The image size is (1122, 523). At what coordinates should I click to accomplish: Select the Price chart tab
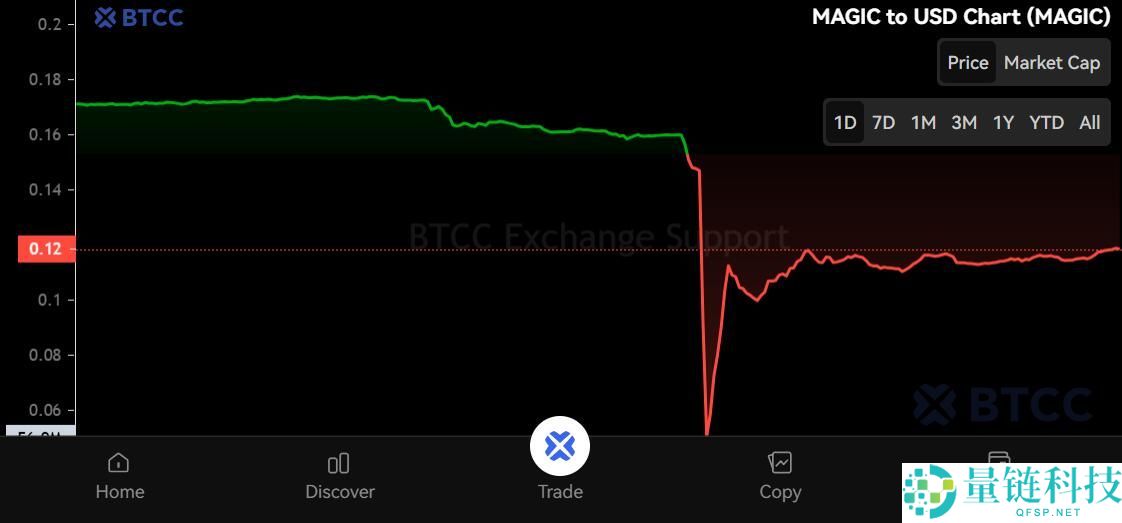tap(967, 62)
